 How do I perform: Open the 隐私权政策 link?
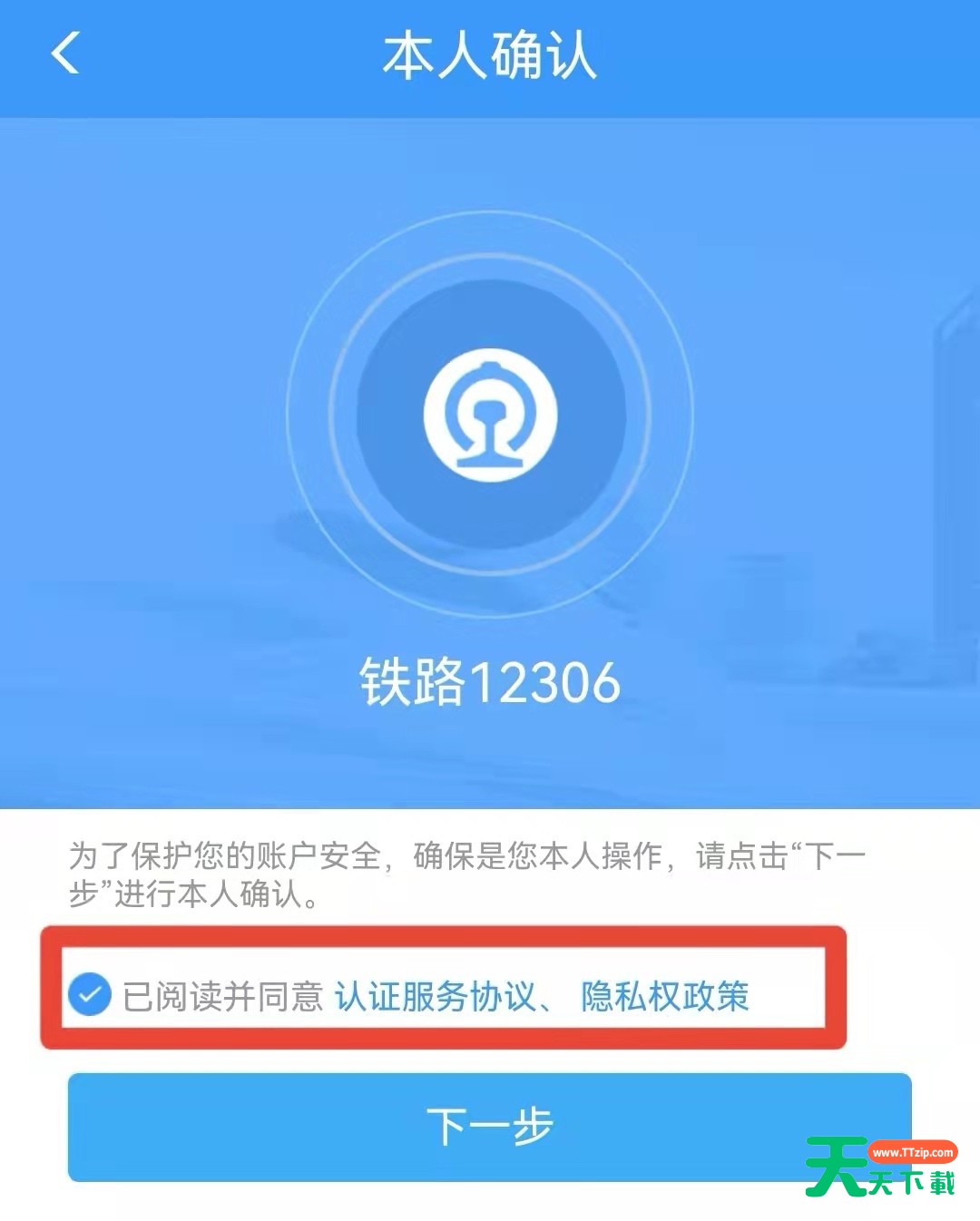tap(665, 996)
